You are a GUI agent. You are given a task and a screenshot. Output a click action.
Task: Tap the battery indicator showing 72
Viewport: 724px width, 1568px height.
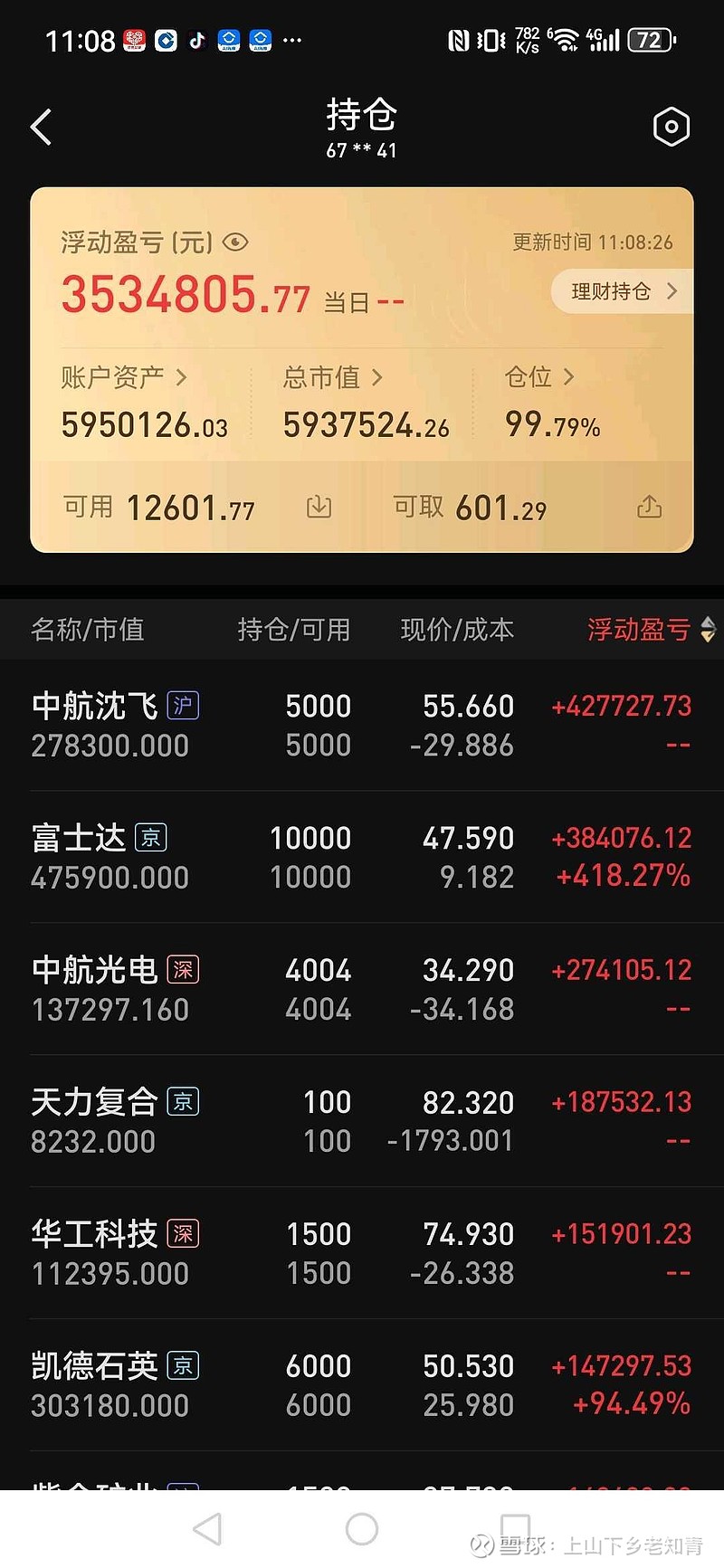pos(650,40)
